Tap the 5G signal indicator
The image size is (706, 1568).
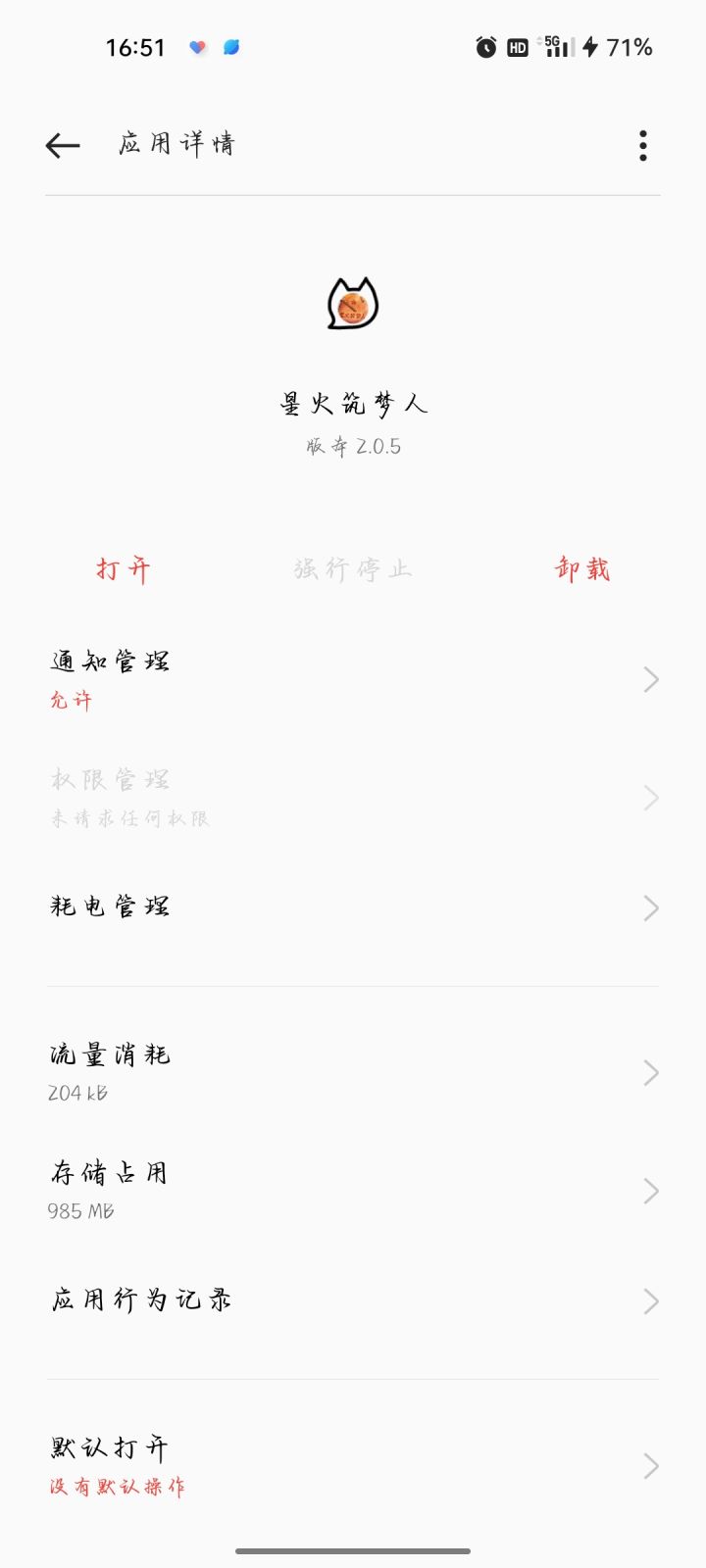(555, 45)
